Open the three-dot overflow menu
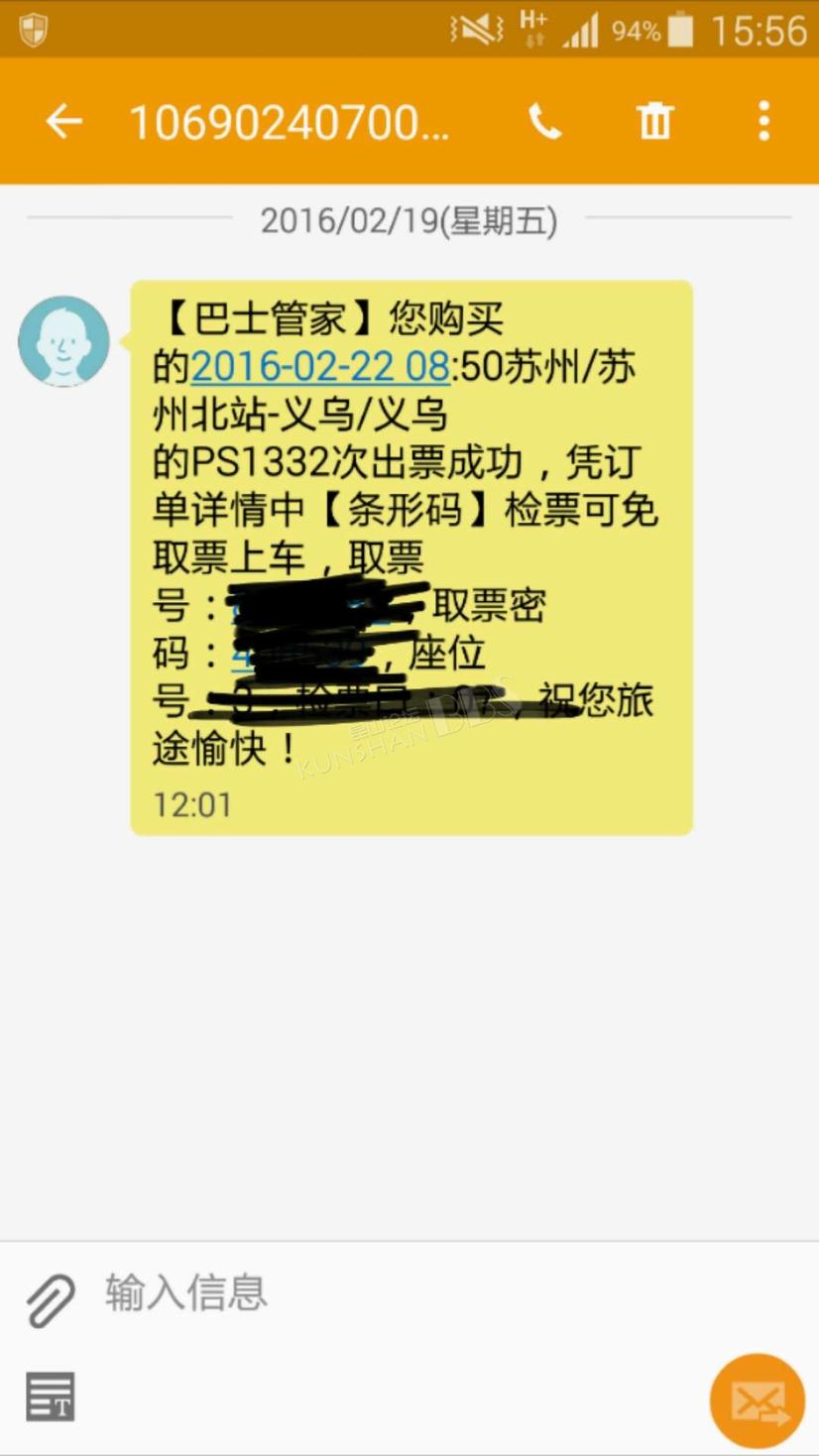 click(x=763, y=121)
